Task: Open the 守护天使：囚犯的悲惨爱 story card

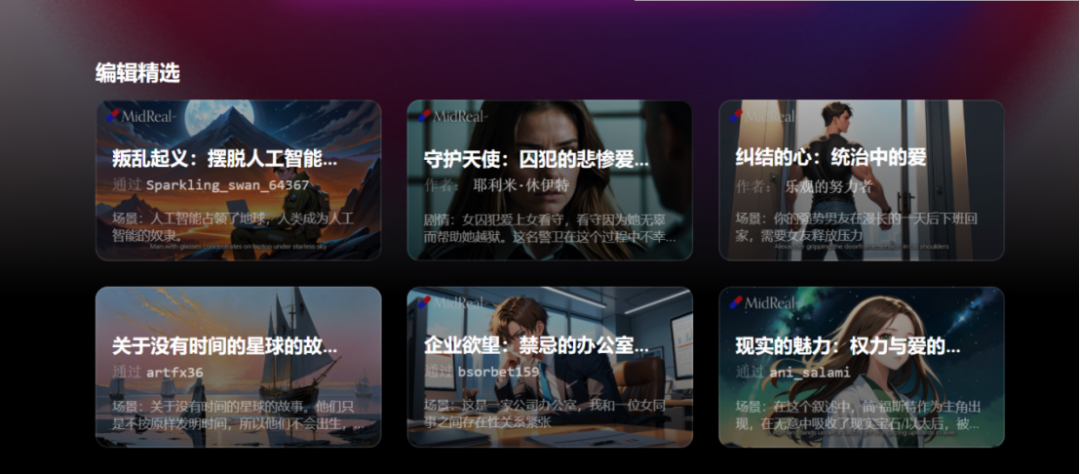Action: (549, 180)
